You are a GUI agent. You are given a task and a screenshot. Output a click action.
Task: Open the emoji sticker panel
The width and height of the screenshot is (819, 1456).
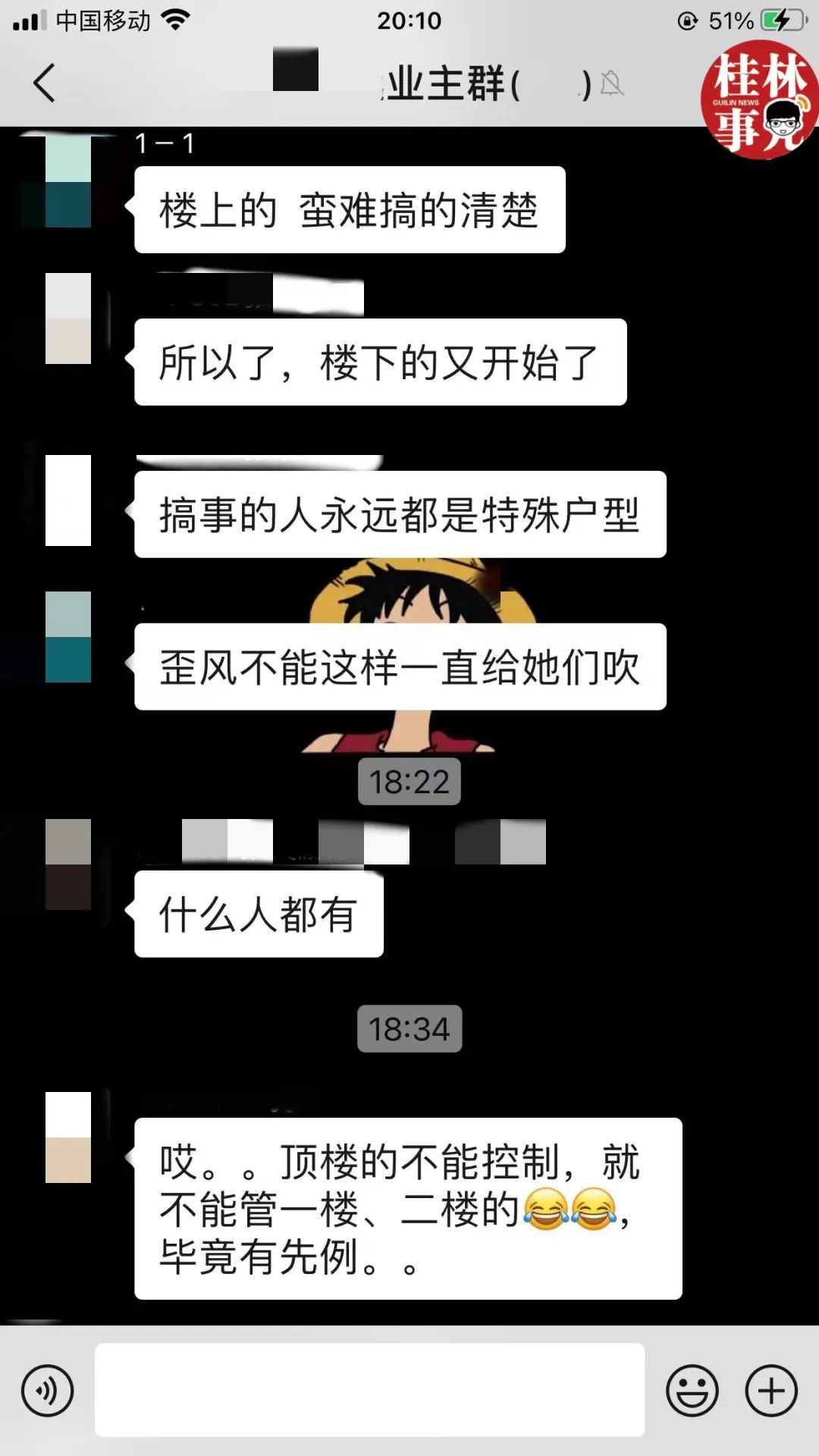[692, 1391]
